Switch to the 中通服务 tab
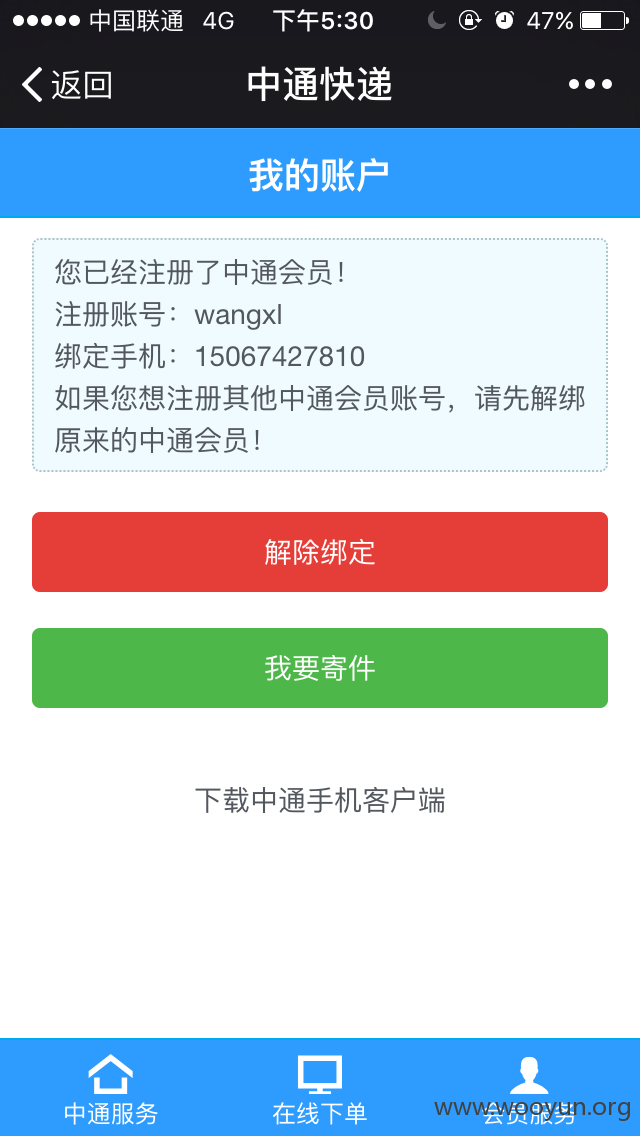640x1136 pixels. 110,1088
